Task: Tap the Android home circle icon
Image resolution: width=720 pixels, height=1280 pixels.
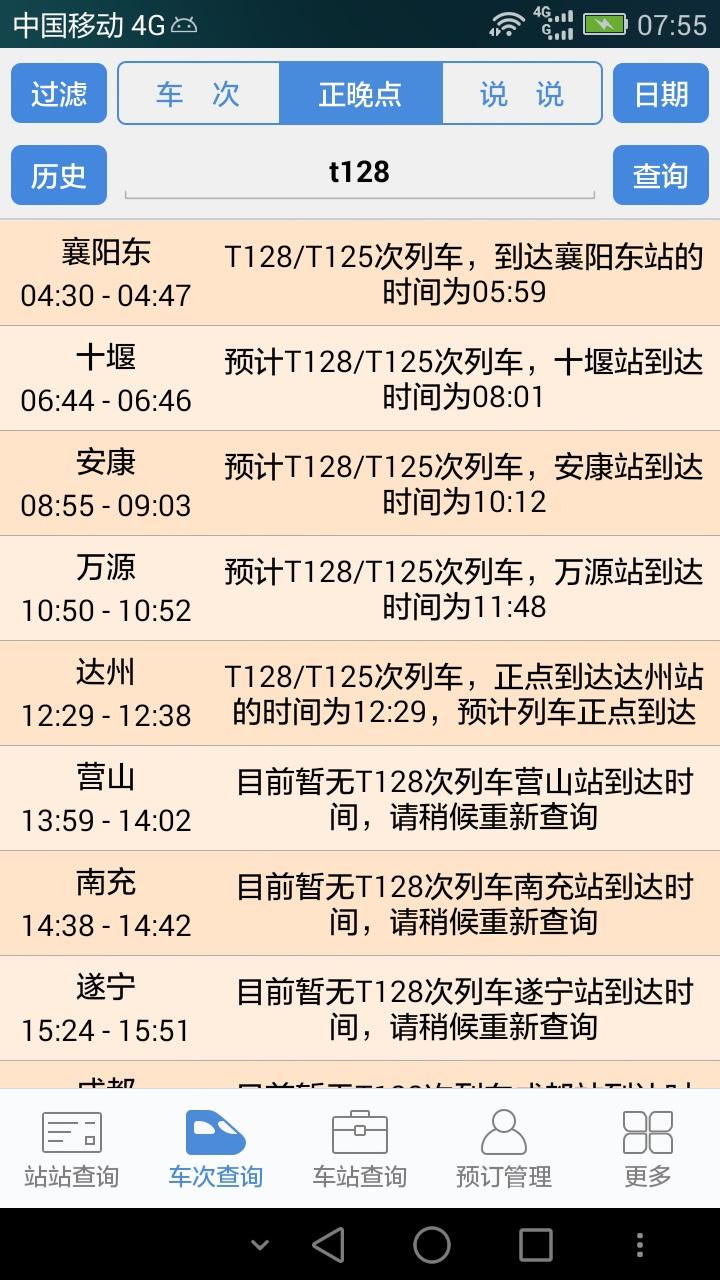Action: [x=430, y=1243]
